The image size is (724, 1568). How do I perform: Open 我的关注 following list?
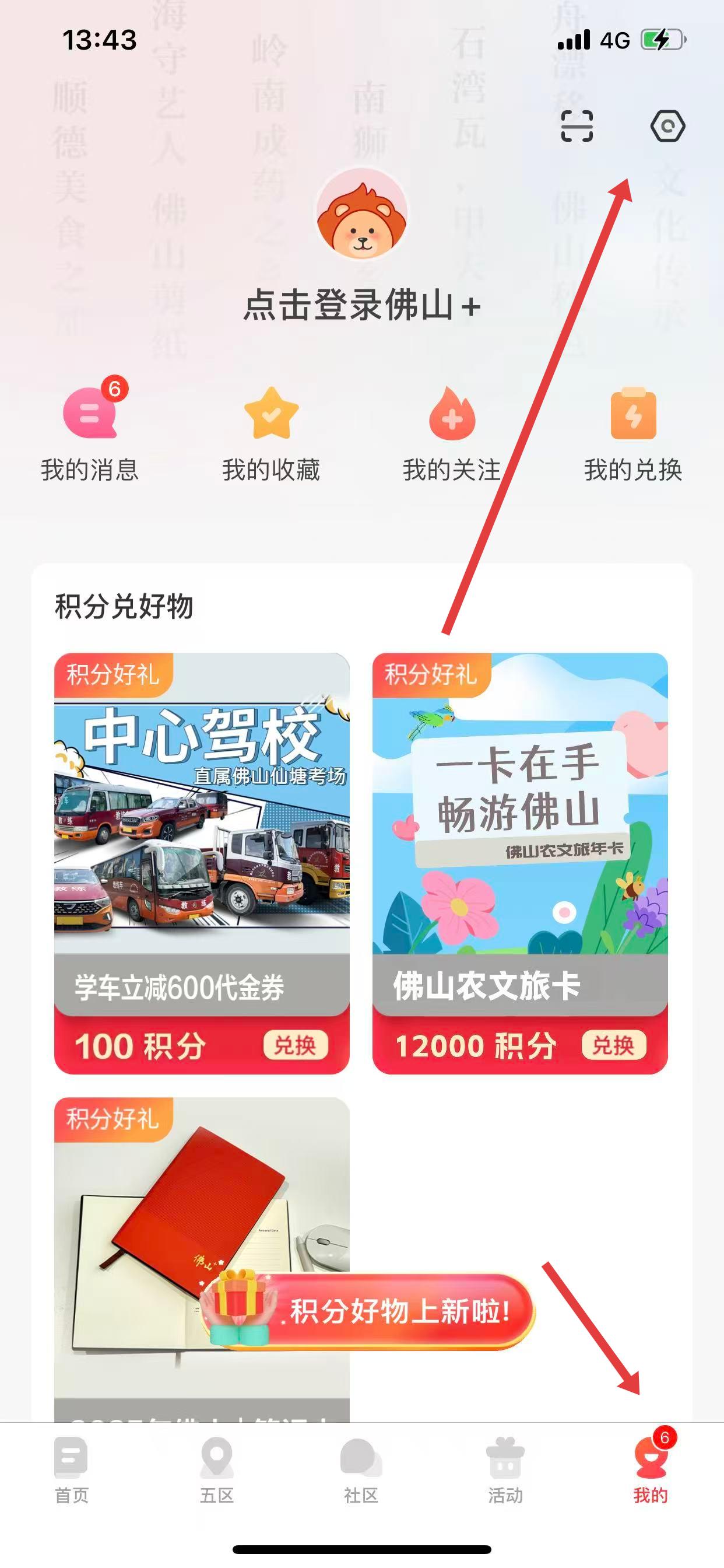coord(451,433)
